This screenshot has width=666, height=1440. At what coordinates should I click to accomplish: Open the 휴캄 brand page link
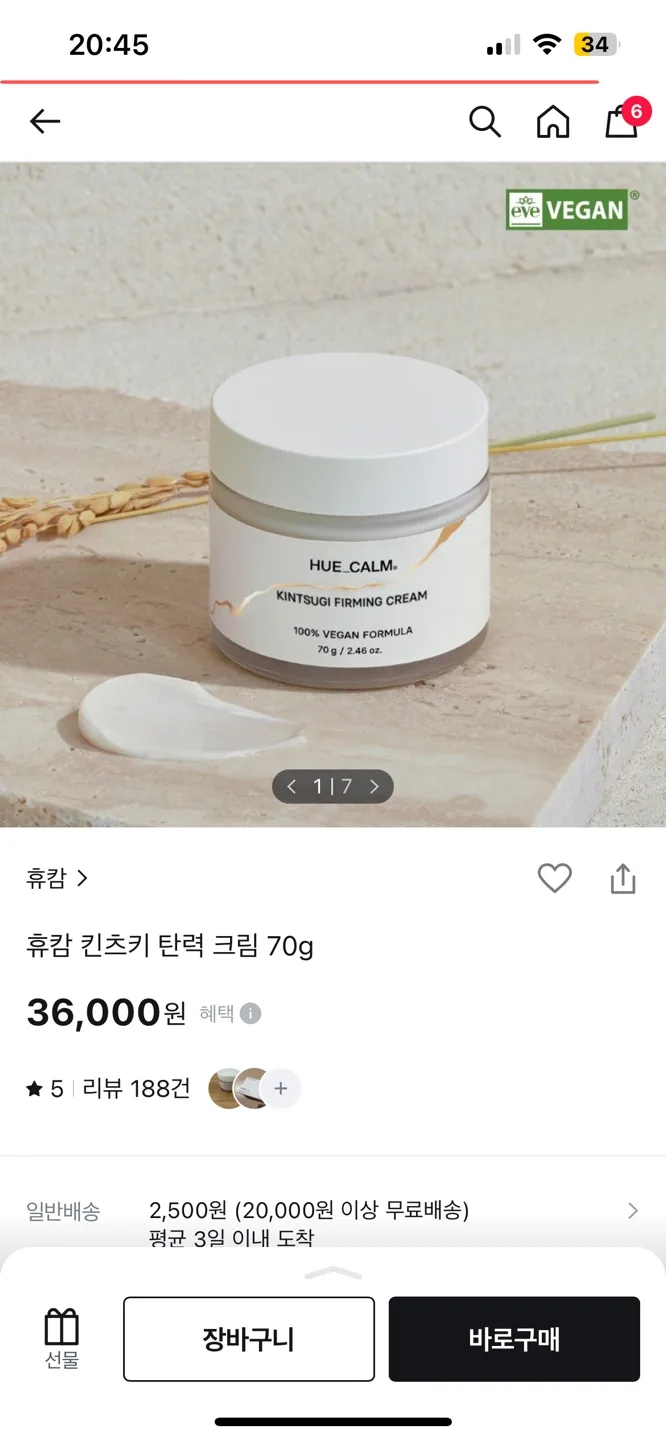click(57, 878)
